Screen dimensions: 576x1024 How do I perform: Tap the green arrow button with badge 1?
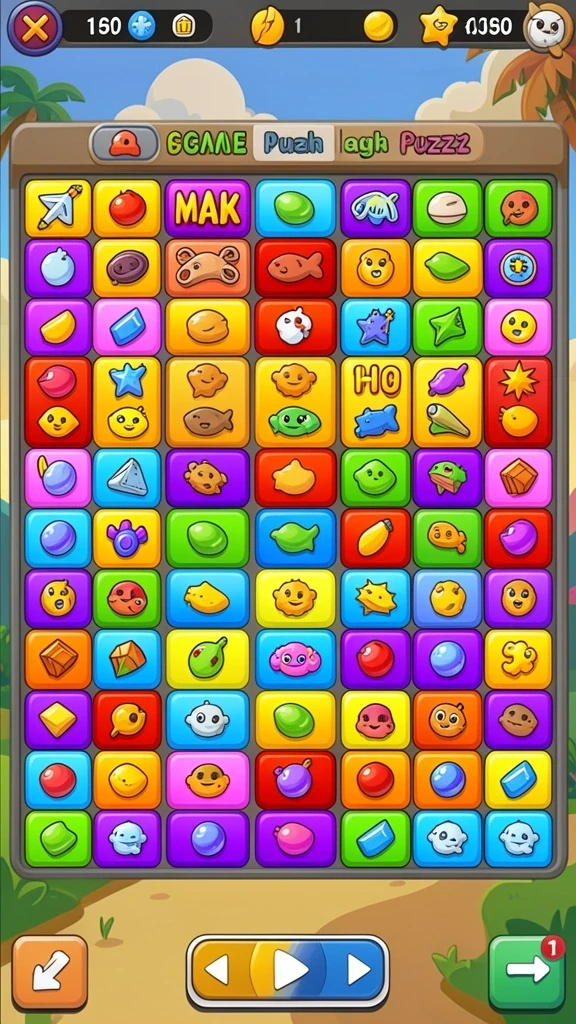[528, 972]
